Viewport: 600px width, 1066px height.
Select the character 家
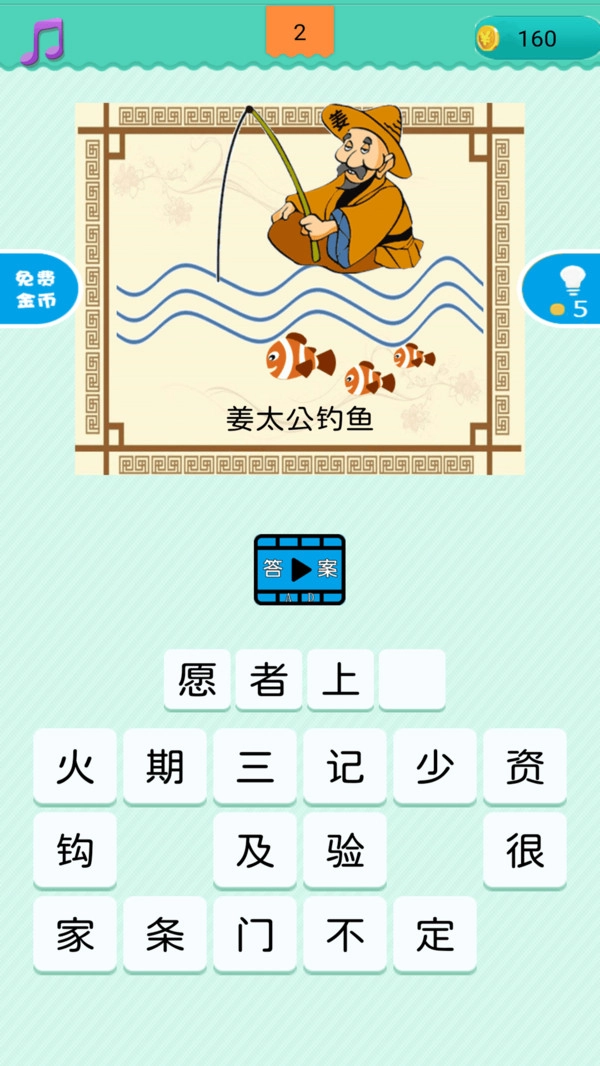point(75,935)
